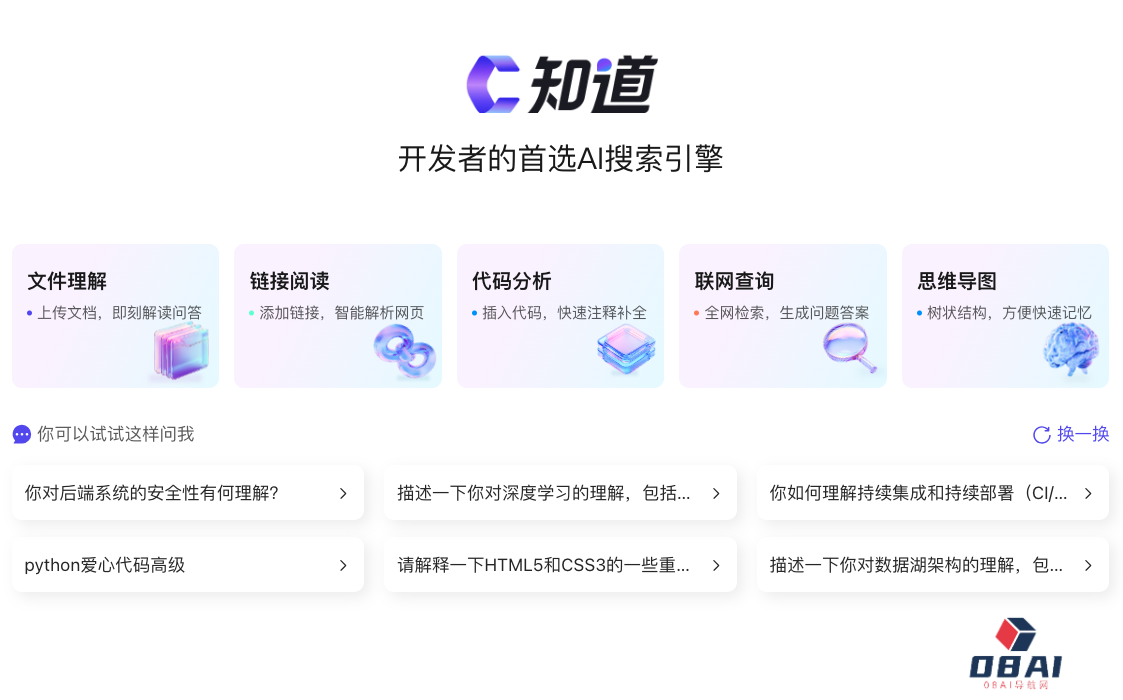Open the 代码分析 card
This screenshot has height=700, width=1123.
tap(560, 315)
